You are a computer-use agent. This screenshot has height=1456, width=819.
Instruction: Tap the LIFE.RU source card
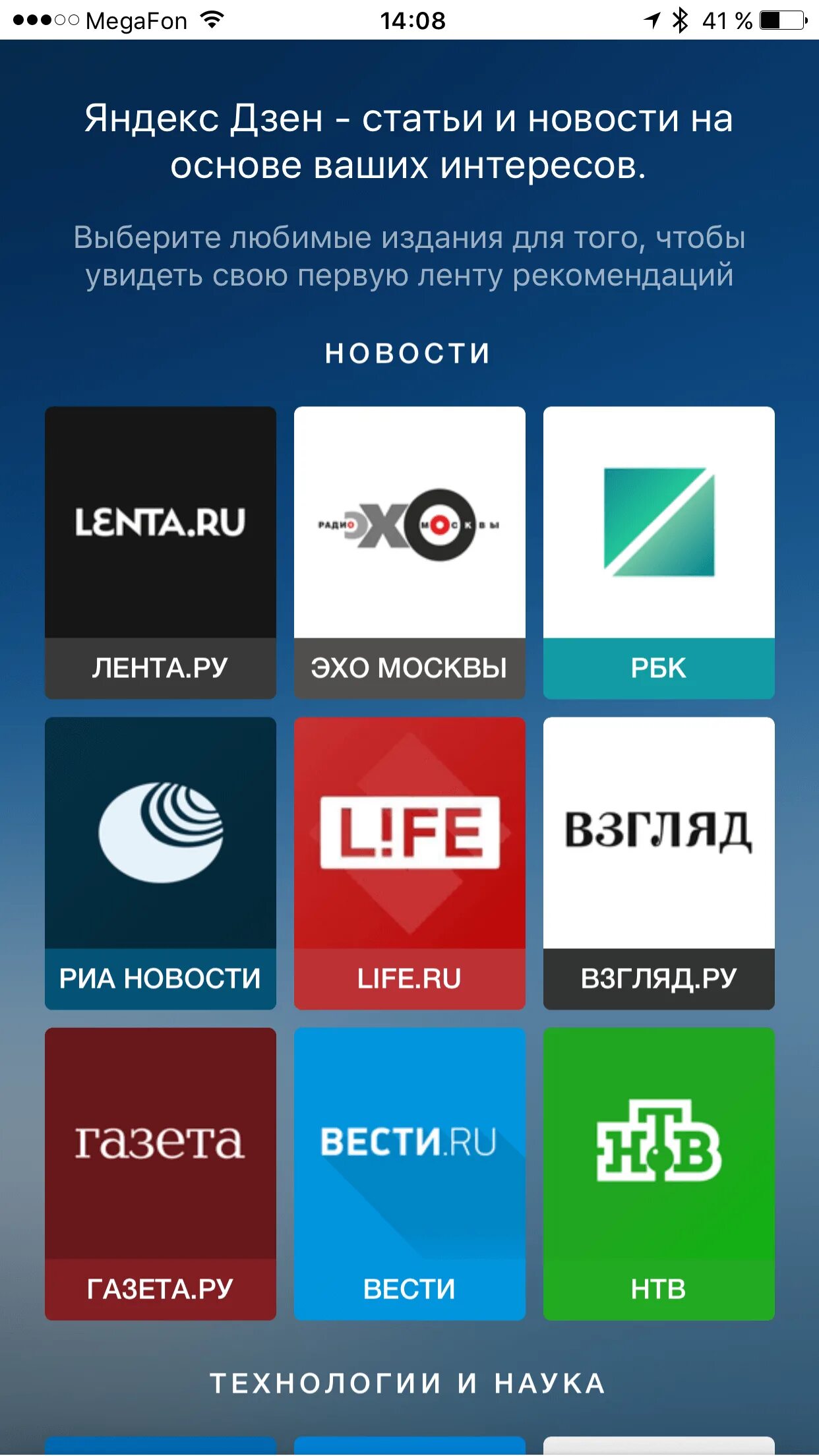click(409, 863)
